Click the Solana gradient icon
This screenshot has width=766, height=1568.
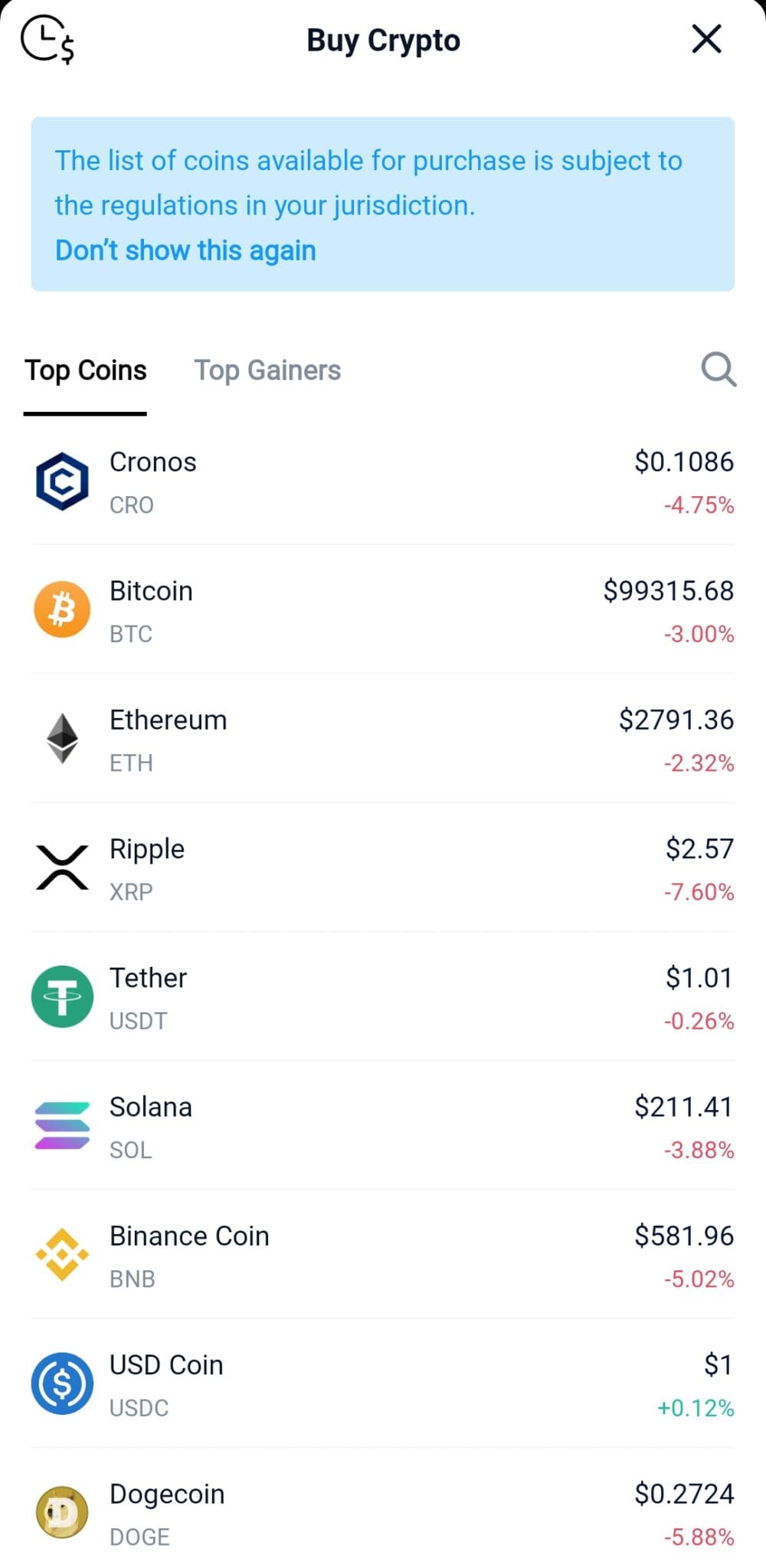point(63,1124)
